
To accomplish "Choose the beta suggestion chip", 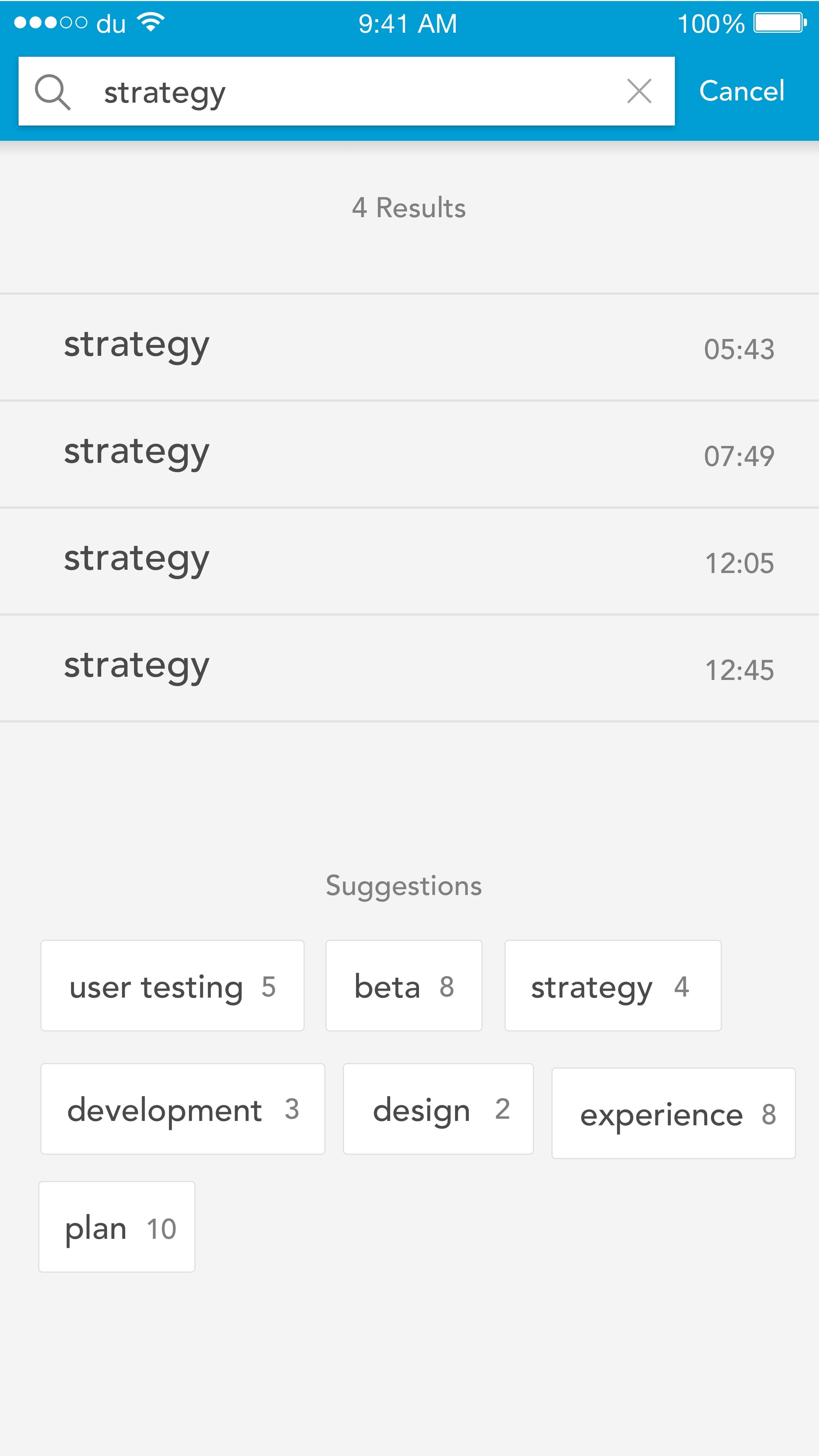I will [404, 986].
